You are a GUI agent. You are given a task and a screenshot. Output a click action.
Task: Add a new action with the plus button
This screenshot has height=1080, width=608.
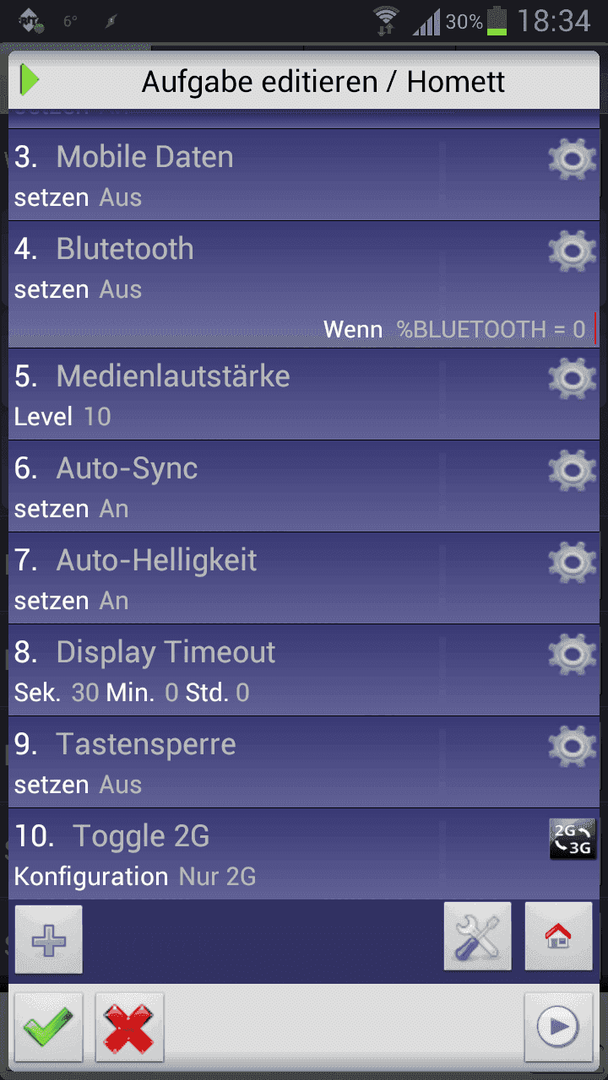click(x=48, y=939)
